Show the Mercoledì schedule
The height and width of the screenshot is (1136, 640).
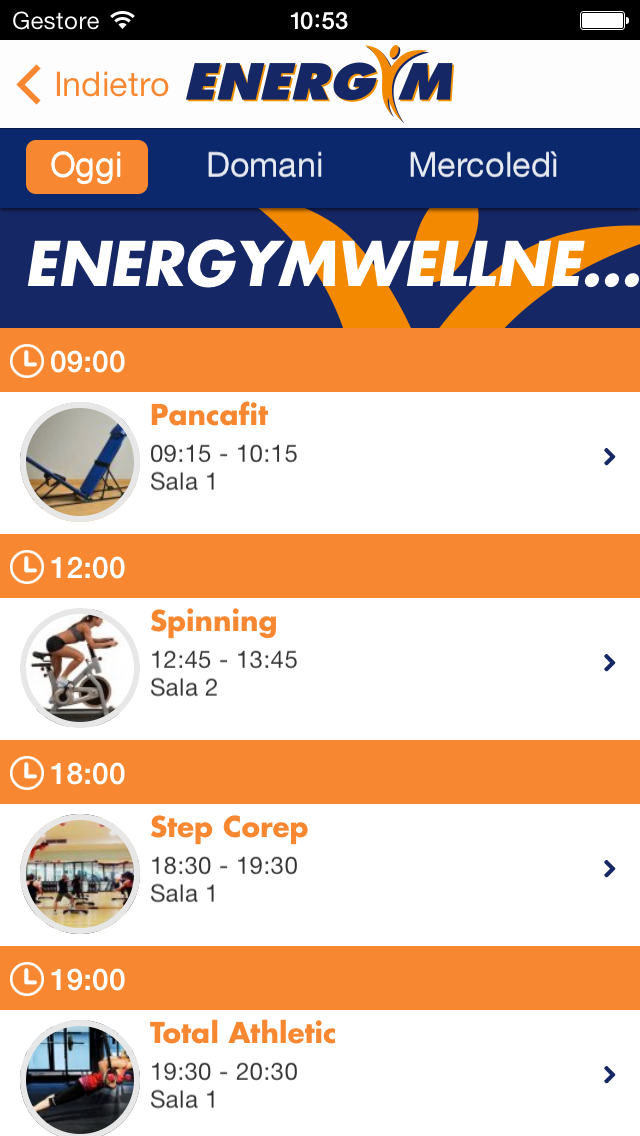coord(483,166)
